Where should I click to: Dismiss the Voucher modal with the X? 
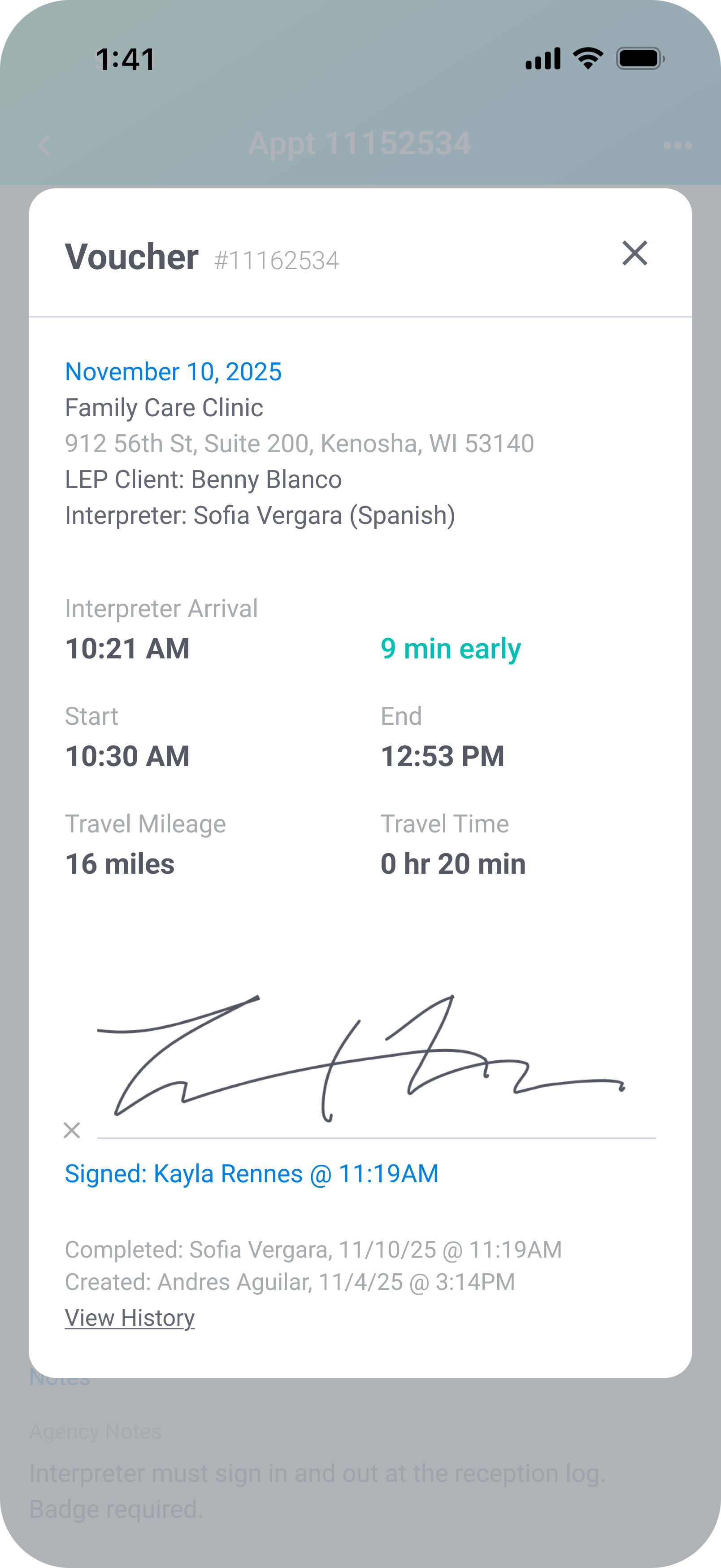click(x=634, y=254)
